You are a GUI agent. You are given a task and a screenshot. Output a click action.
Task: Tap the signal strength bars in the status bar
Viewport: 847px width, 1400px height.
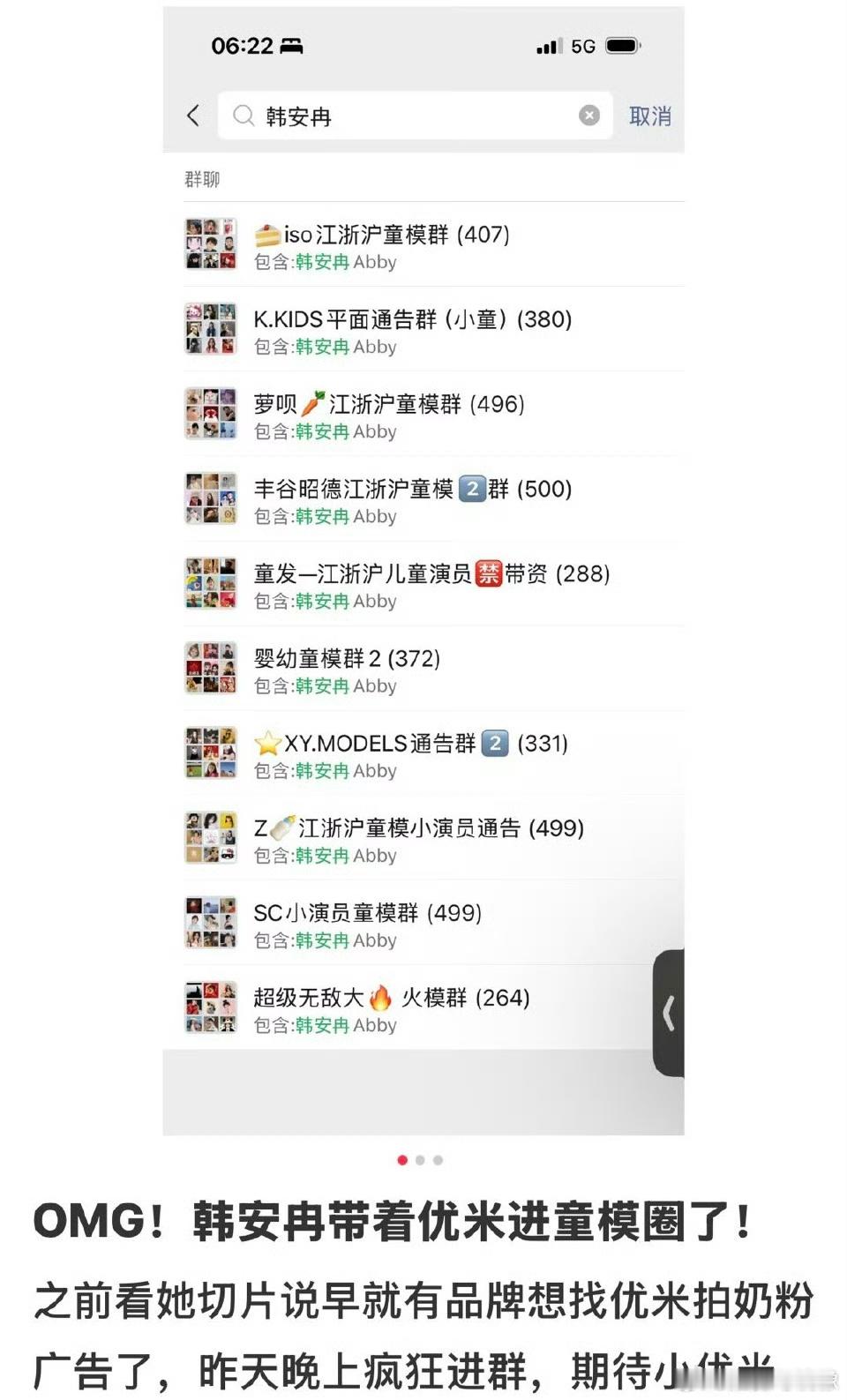click(x=548, y=45)
